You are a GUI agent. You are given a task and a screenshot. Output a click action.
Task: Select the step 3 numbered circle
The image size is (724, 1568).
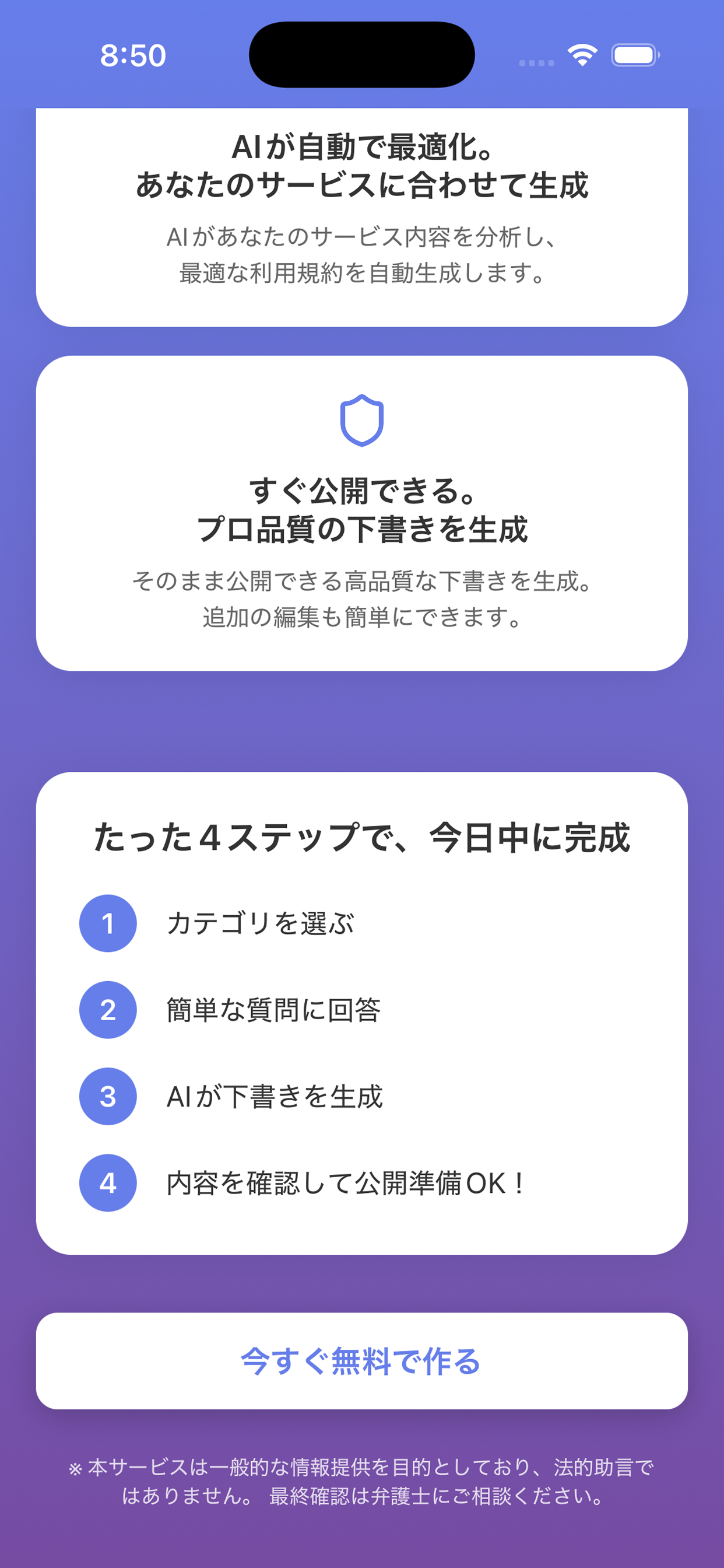107,1097
